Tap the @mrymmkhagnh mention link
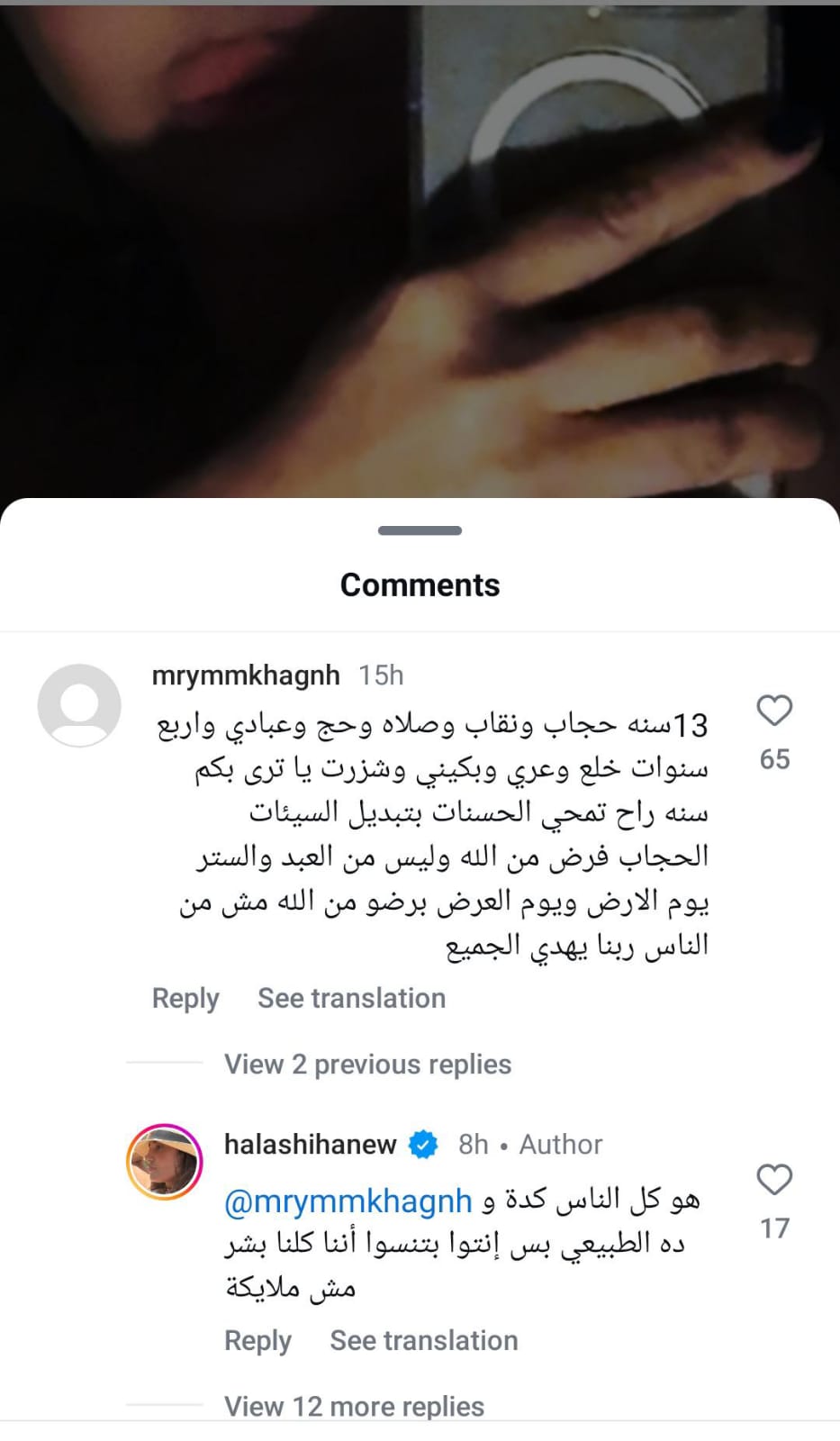Image resolution: width=840 pixels, height=1441 pixels. pos(348,1201)
